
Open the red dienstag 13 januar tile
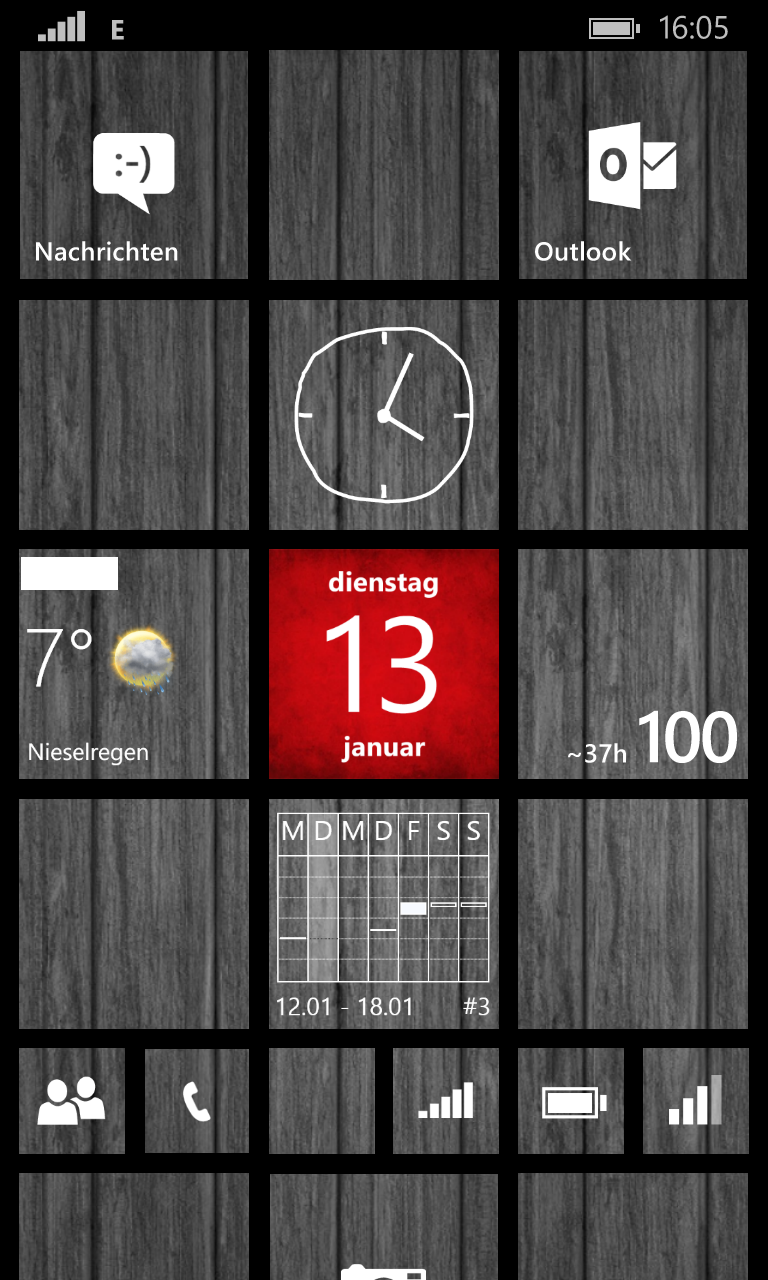pos(384,664)
